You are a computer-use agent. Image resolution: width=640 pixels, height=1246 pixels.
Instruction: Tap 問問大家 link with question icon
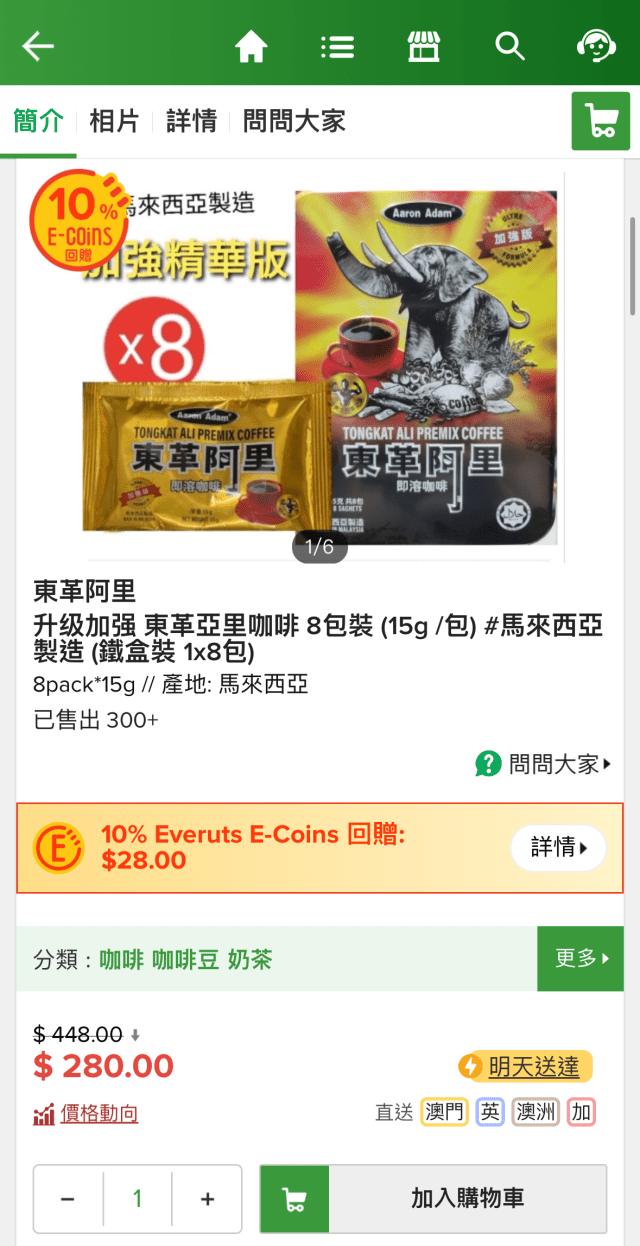point(543,765)
